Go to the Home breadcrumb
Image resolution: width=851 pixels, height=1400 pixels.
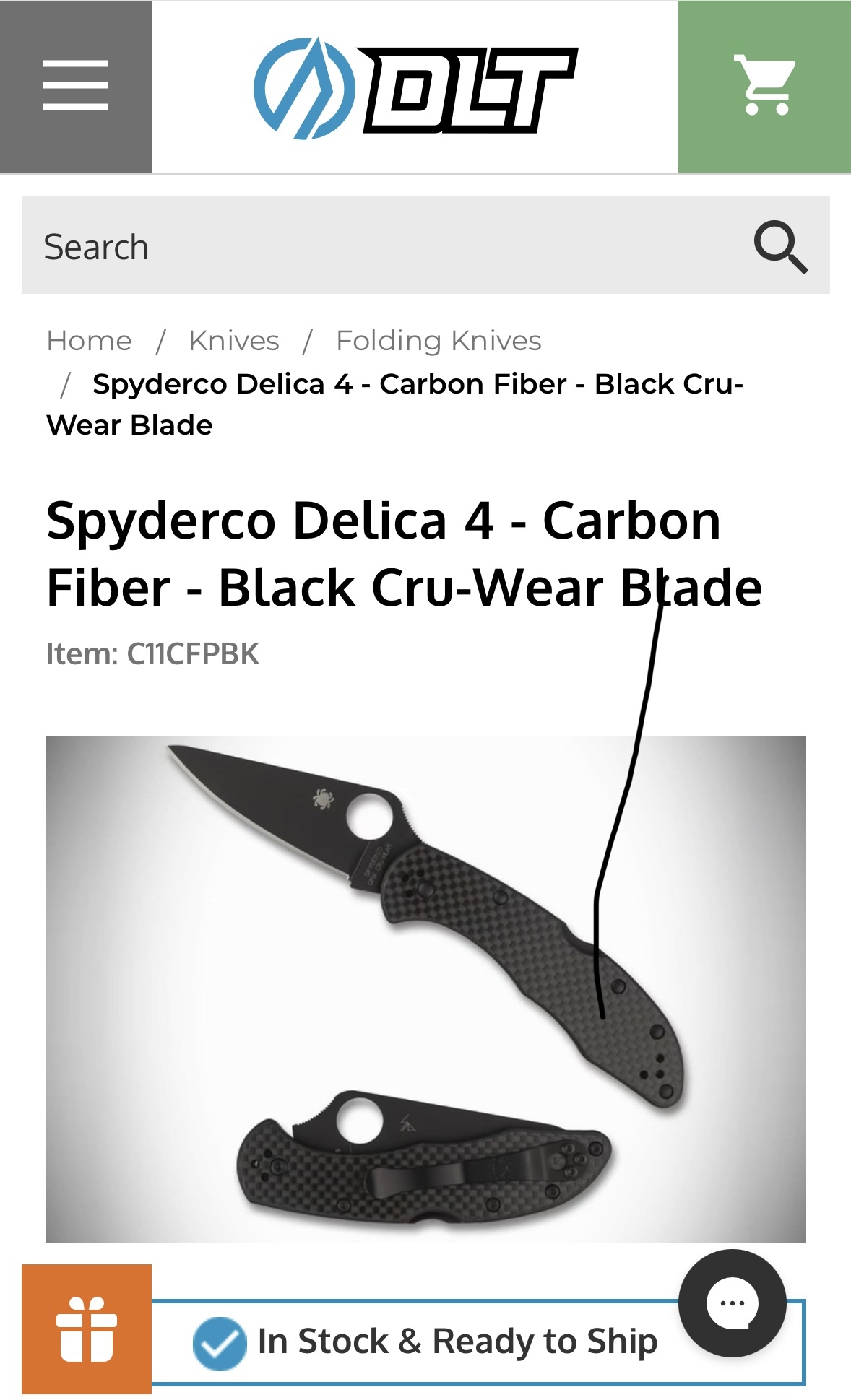pyautogui.click(x=89, y=341)
